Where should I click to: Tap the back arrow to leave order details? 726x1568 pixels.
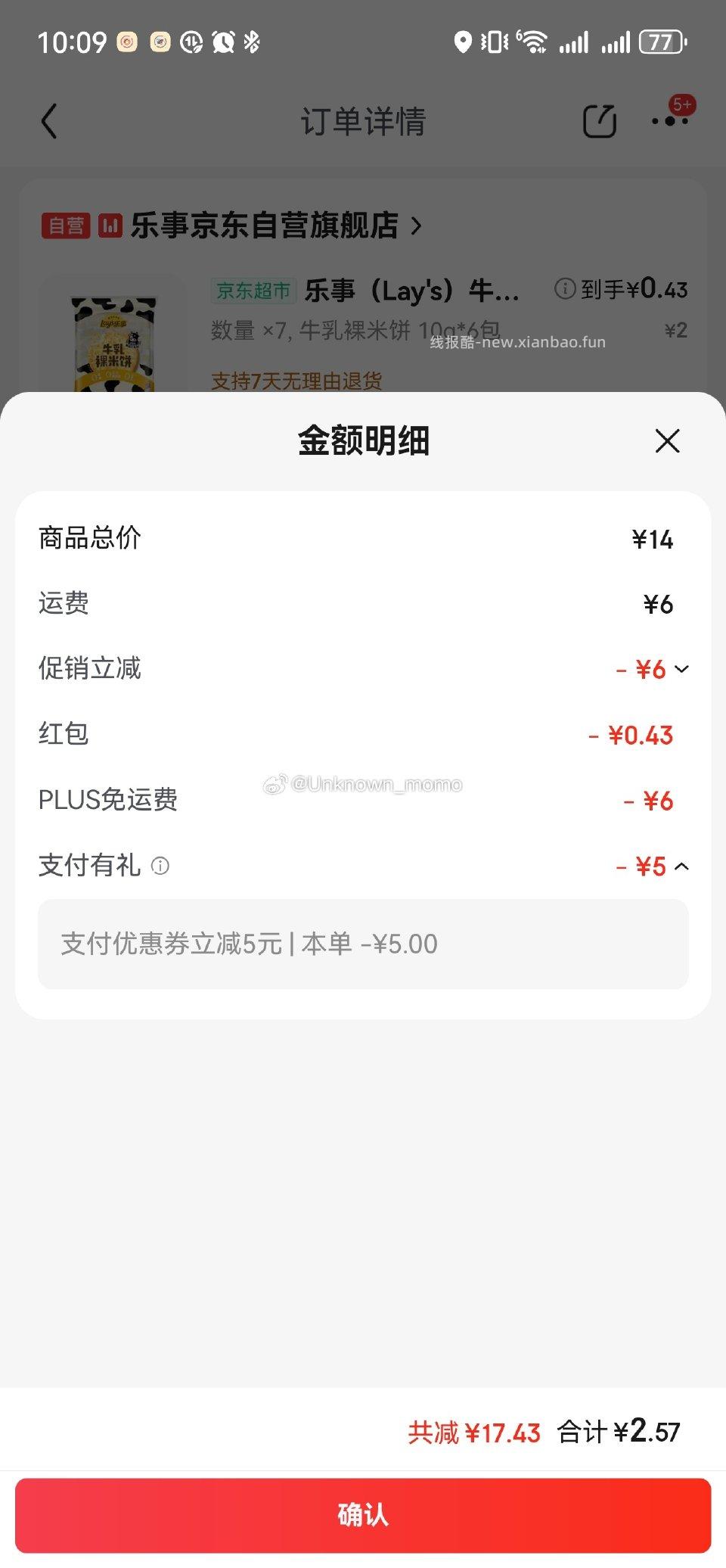coord(50,122)
